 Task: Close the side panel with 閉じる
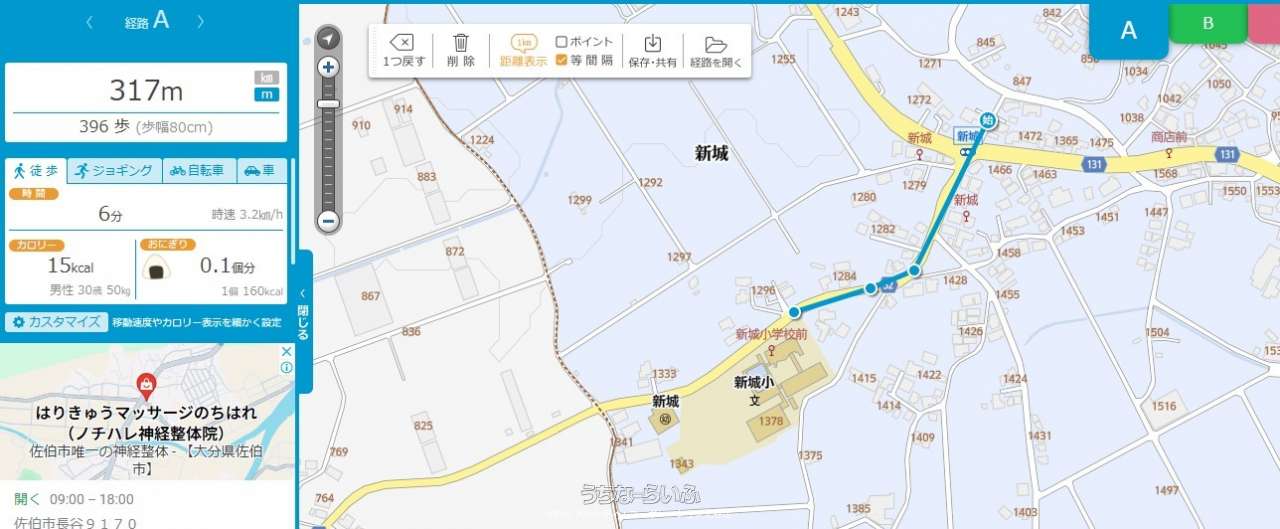304,309
